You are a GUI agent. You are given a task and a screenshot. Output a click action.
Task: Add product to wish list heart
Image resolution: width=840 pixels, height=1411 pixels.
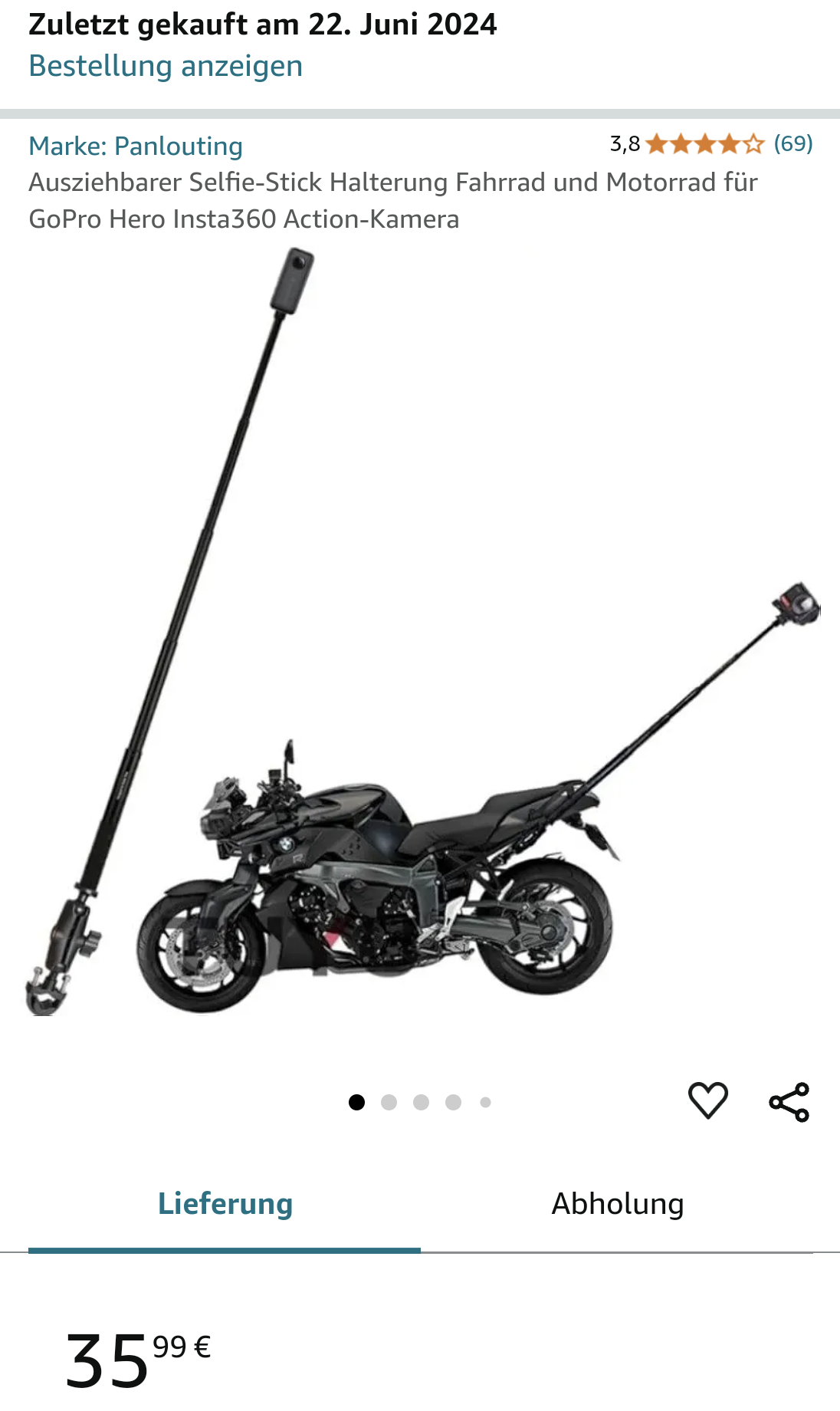pyautogui.click(x=707, y=1101)
